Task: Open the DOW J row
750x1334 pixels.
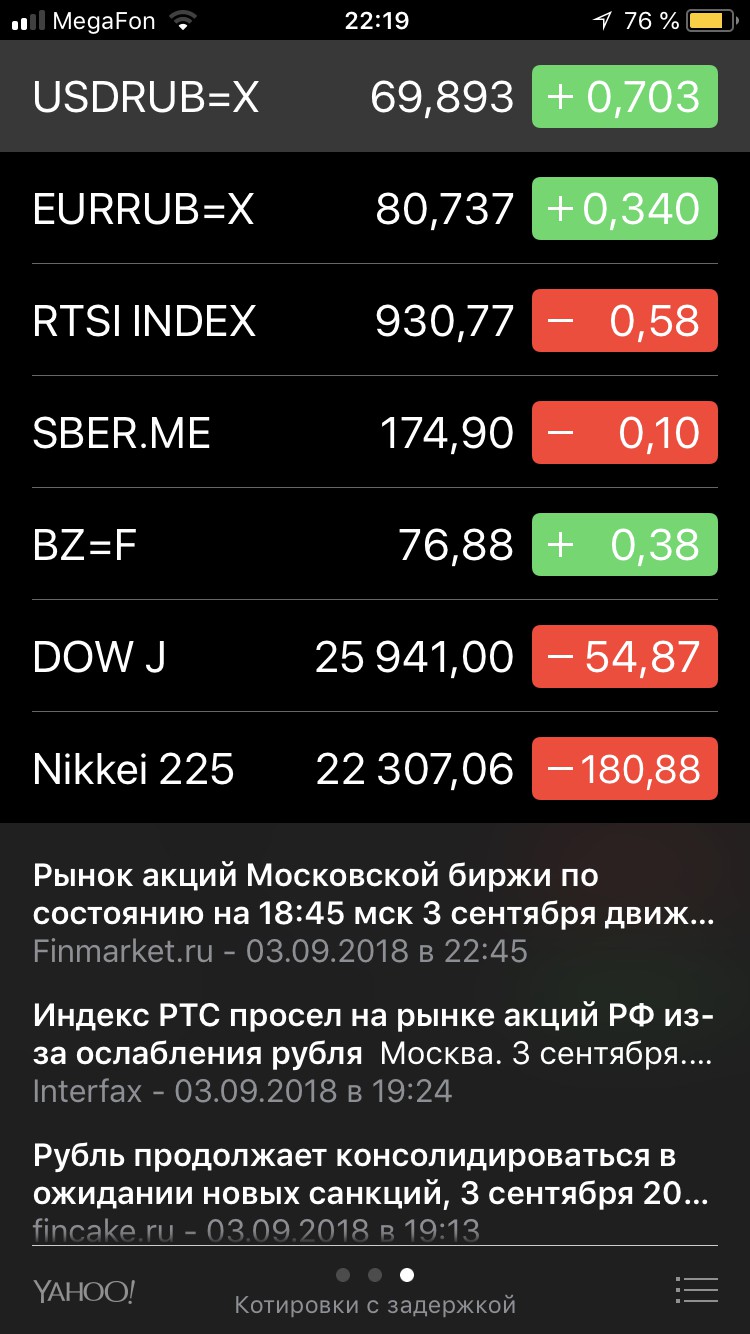Action: 375,656
